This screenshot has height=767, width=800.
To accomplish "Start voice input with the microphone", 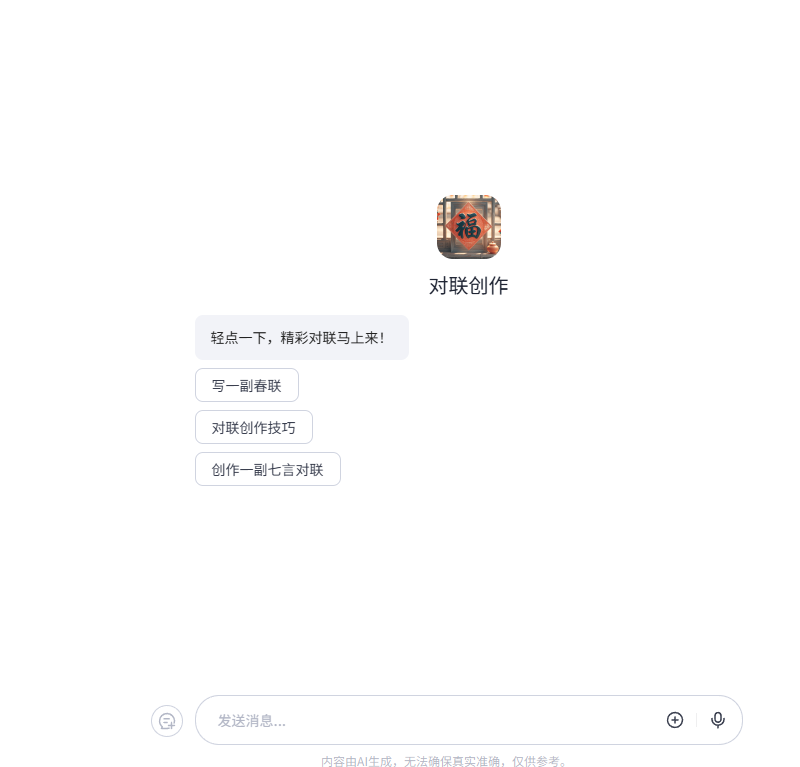I will pos(718,720).
